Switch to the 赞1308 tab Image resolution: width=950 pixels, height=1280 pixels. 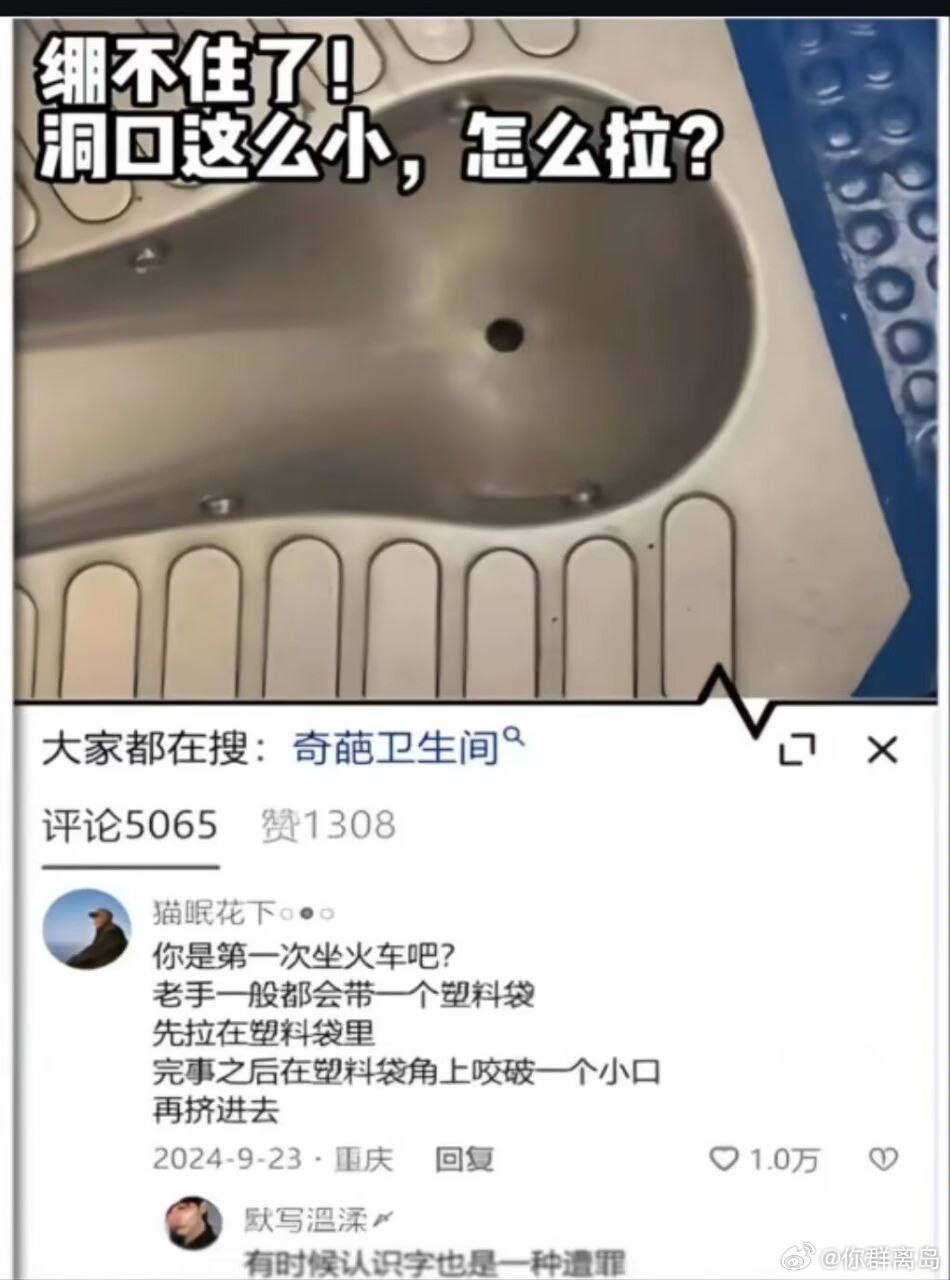pos(328,826)
